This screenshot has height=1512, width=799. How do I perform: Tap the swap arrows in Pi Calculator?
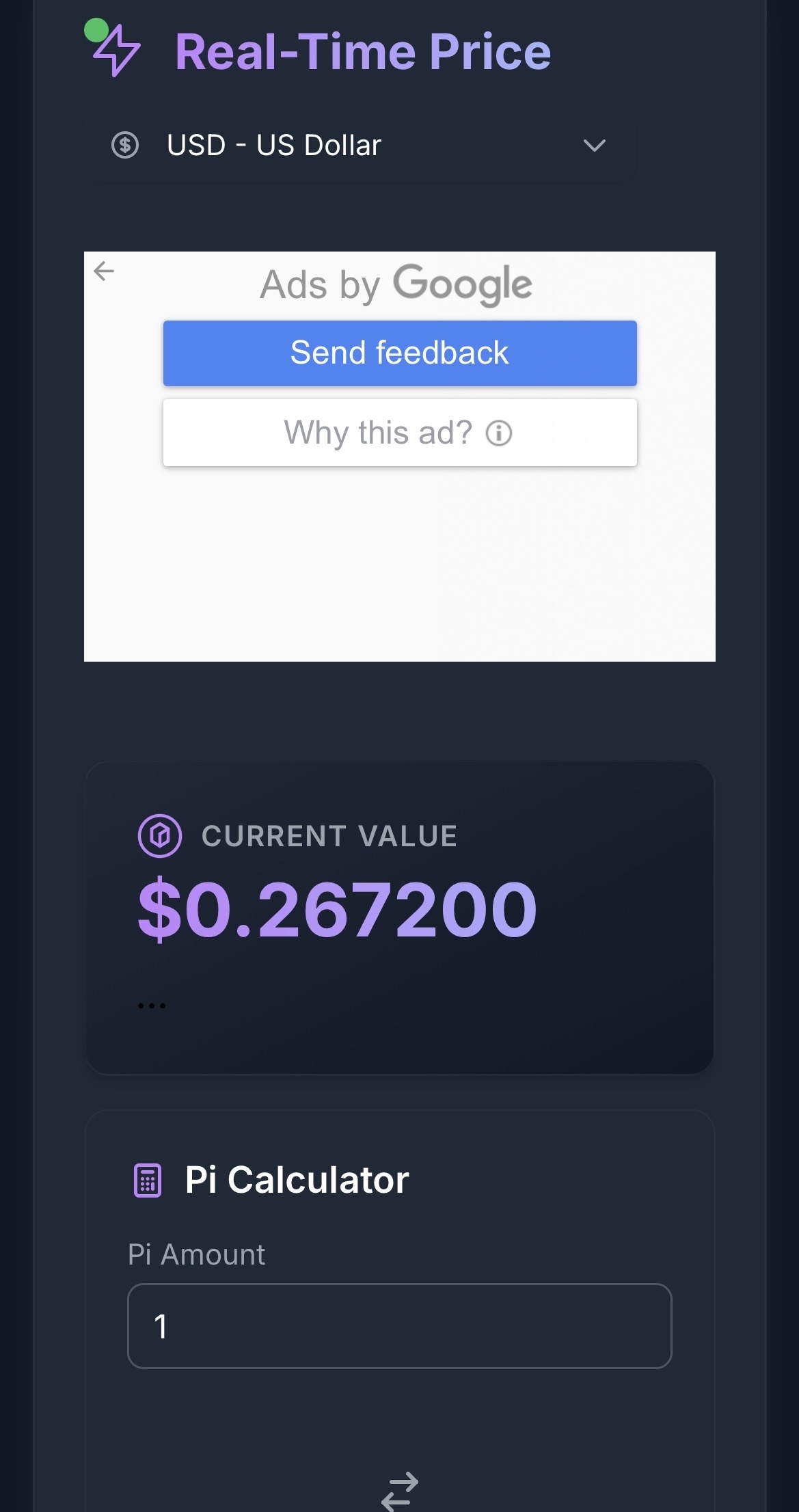pos(400,1490)
